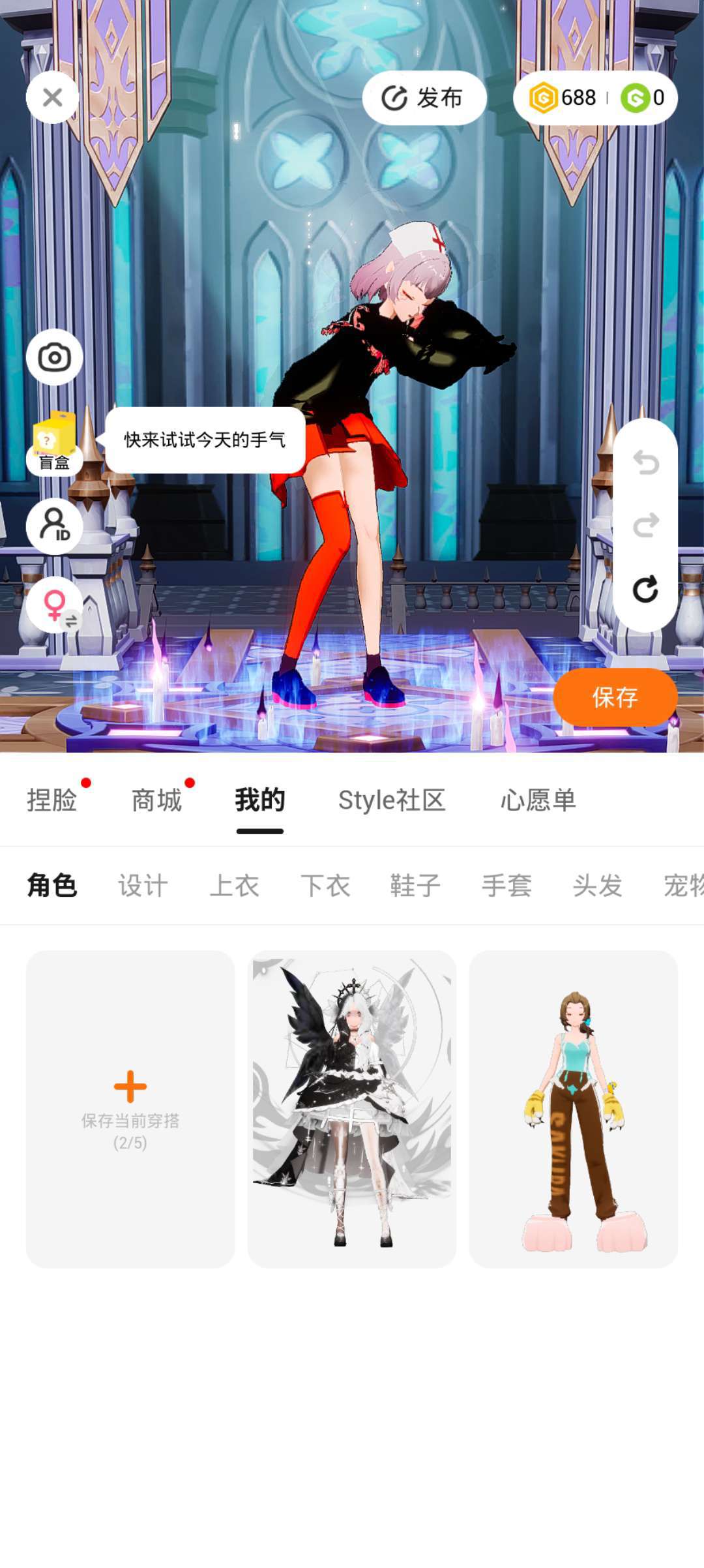Select the 设计 category
The image size is (704, 1568).
(143, 886)
